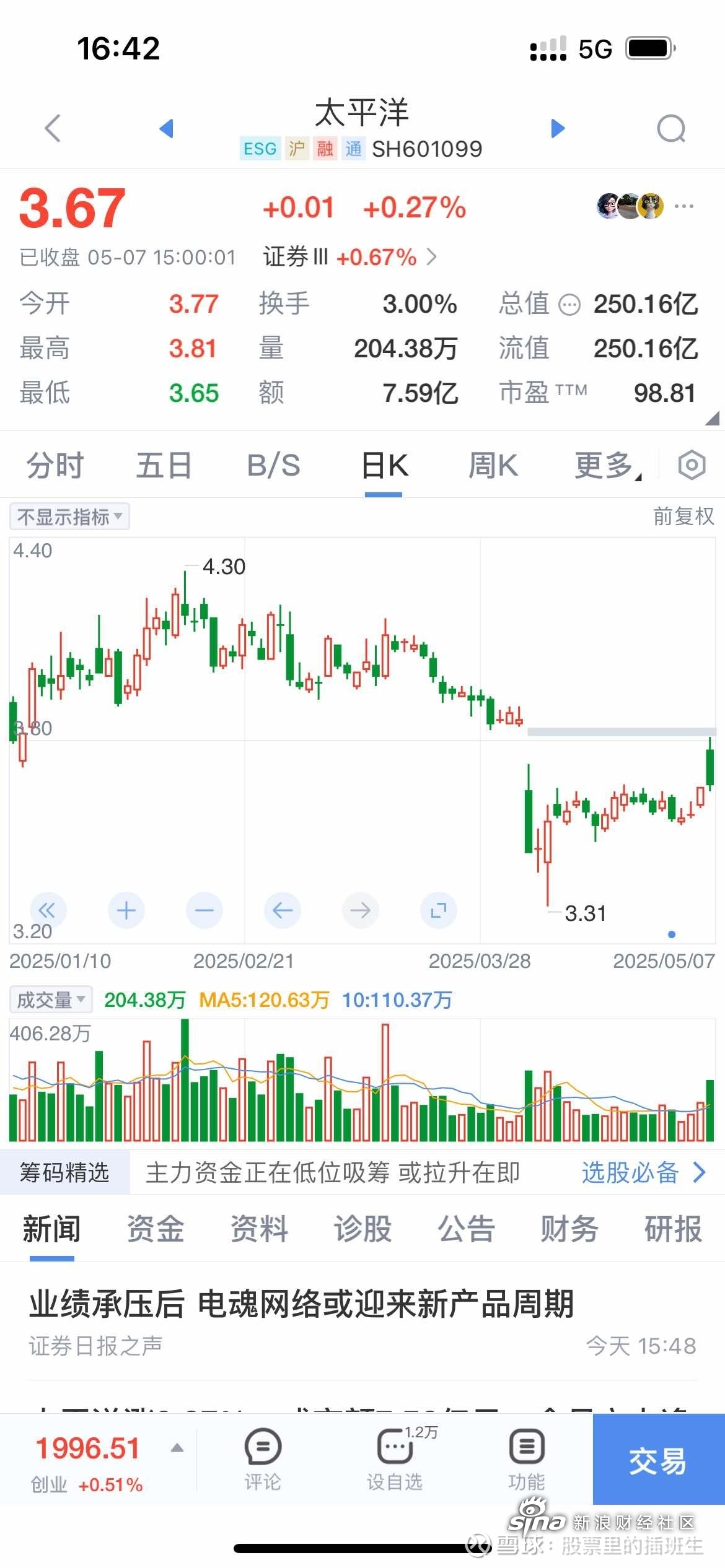Switch to the previous stock
Image resolution: width=725 pixels, height=1568 pixels.
point(166,128)
